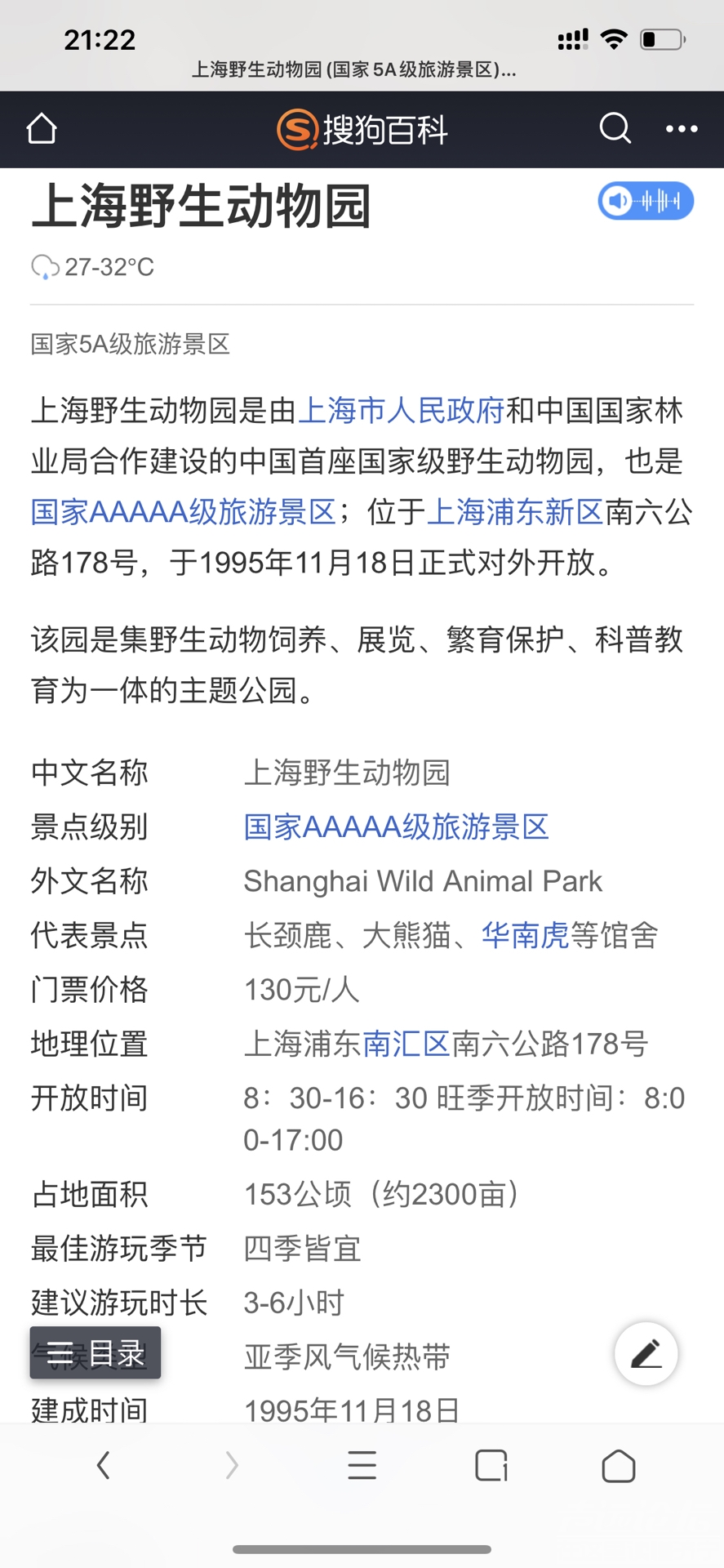The width and height of the screenshot is (724, 1568).
Task: Go to the browser home page
Action: (618, 1466)
